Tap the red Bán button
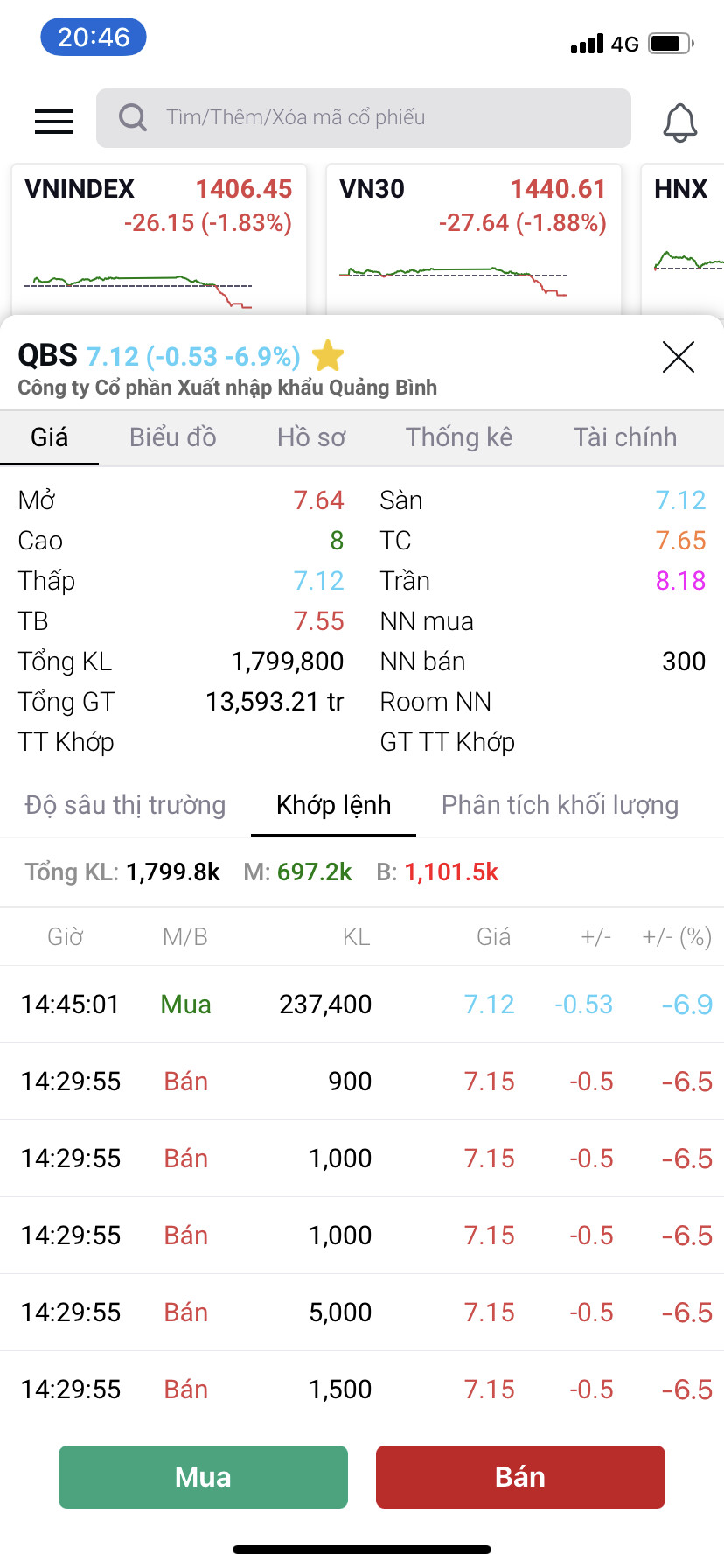Screen dimensions: 724x1568 pos(520,1477)
